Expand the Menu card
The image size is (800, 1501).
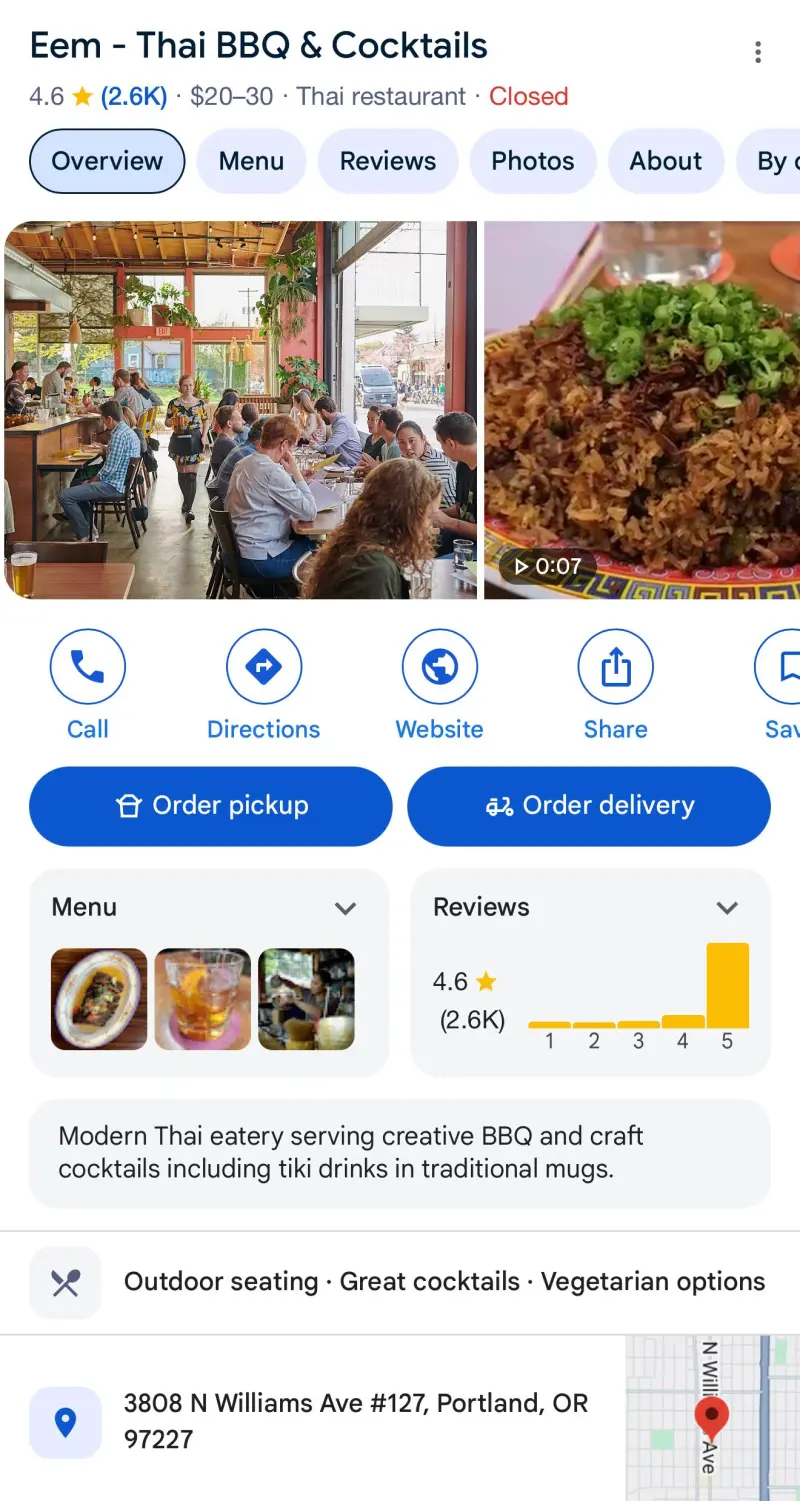(x=345, y=908)
